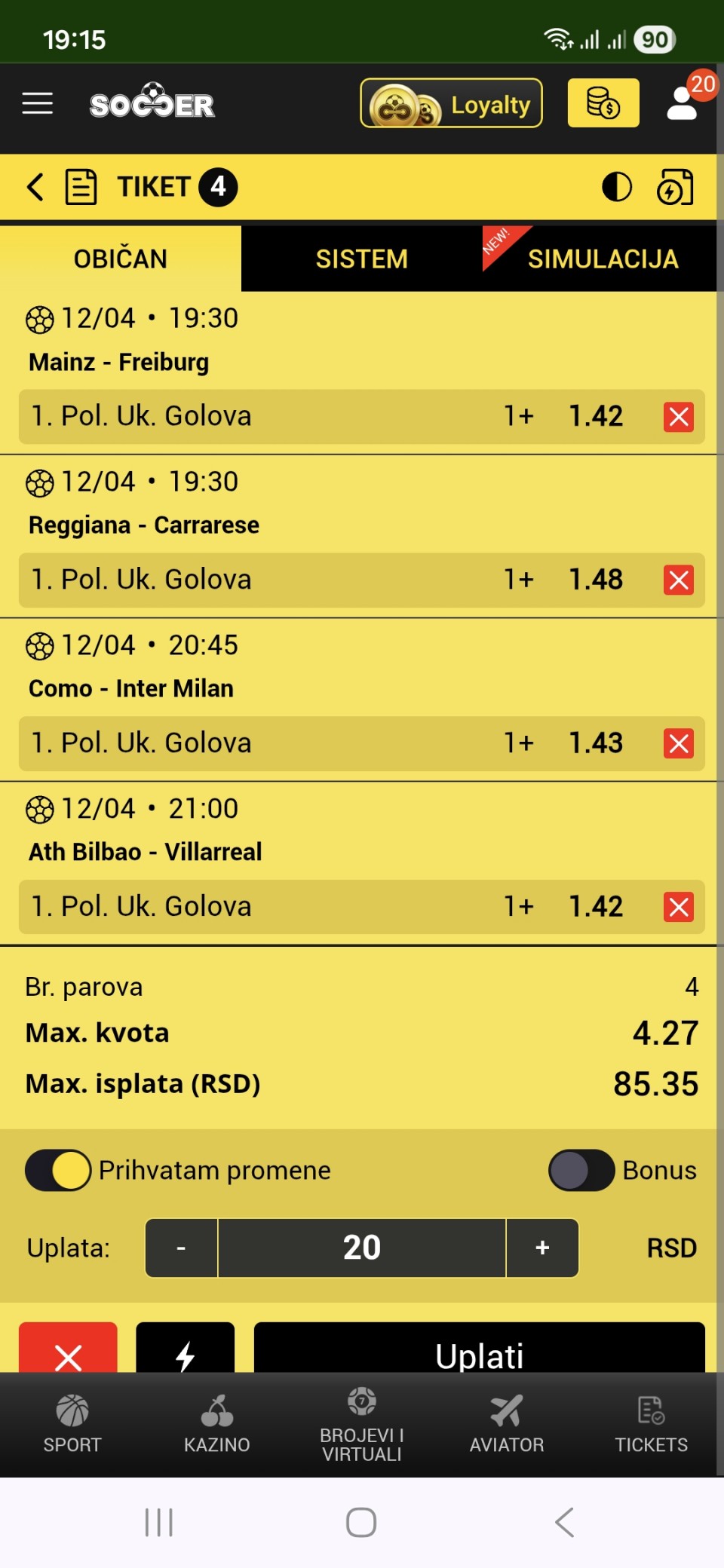Enable the Bonus toggle
The image size is (724, 1568).
pos(581,1170)
